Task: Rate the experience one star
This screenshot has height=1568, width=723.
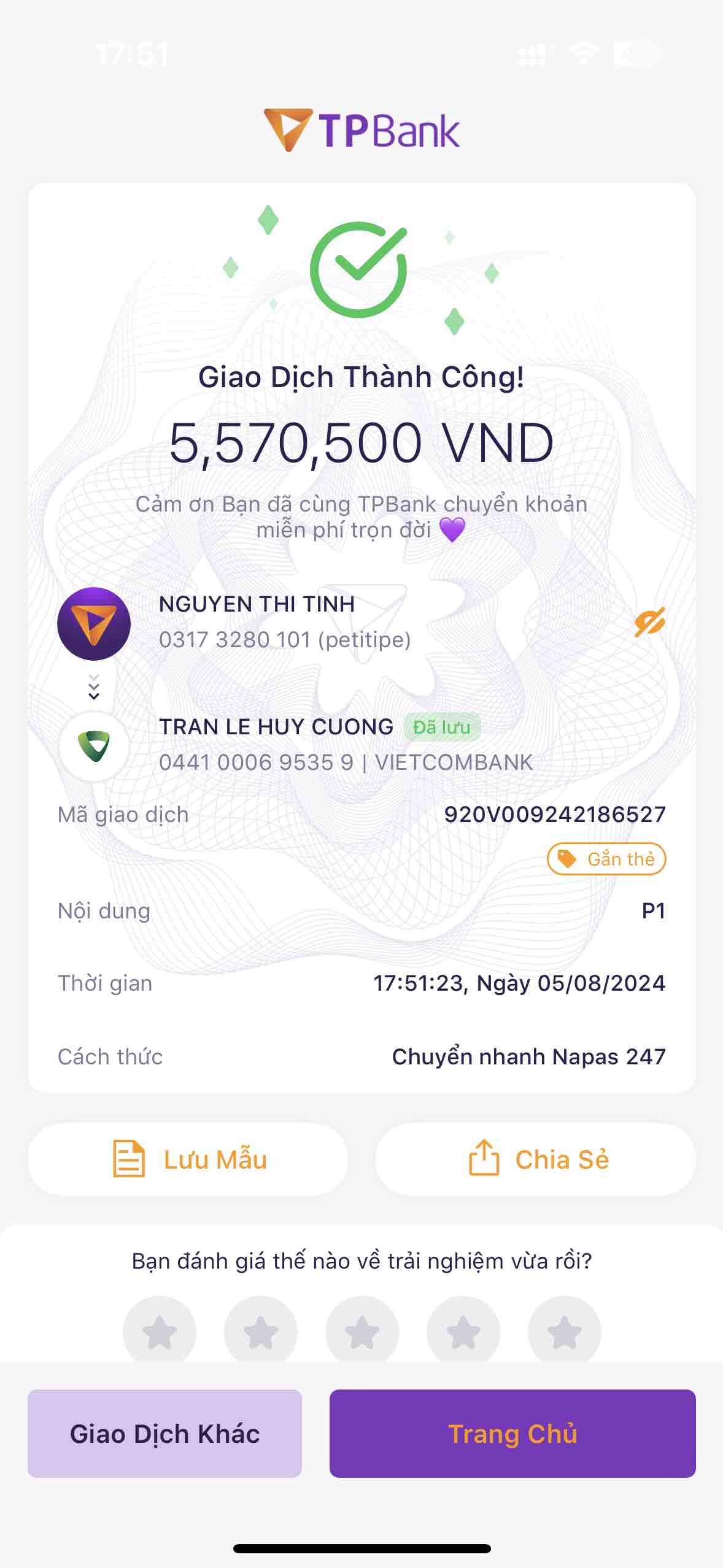Action: tap(160, 1331)
